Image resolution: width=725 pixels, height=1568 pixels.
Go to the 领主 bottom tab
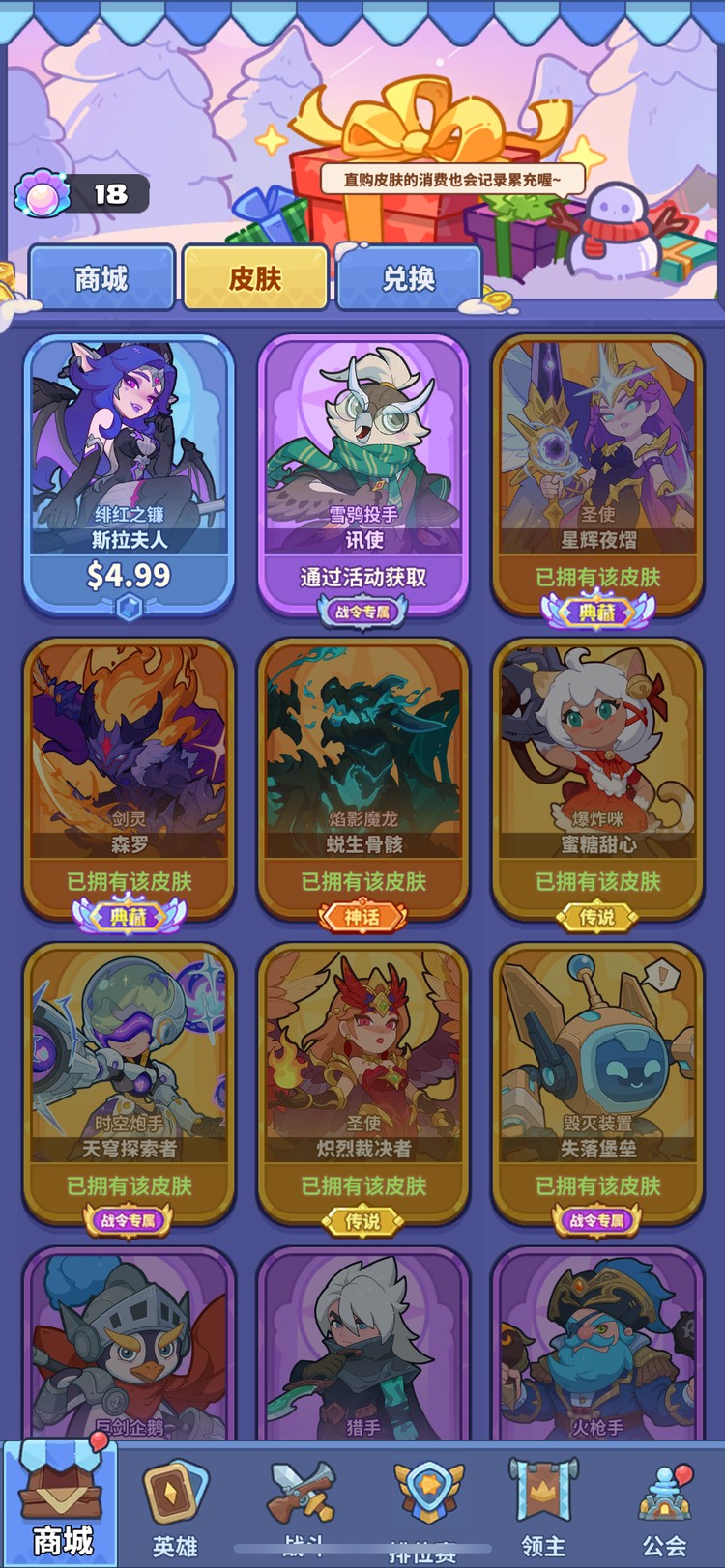point(543,1507)
